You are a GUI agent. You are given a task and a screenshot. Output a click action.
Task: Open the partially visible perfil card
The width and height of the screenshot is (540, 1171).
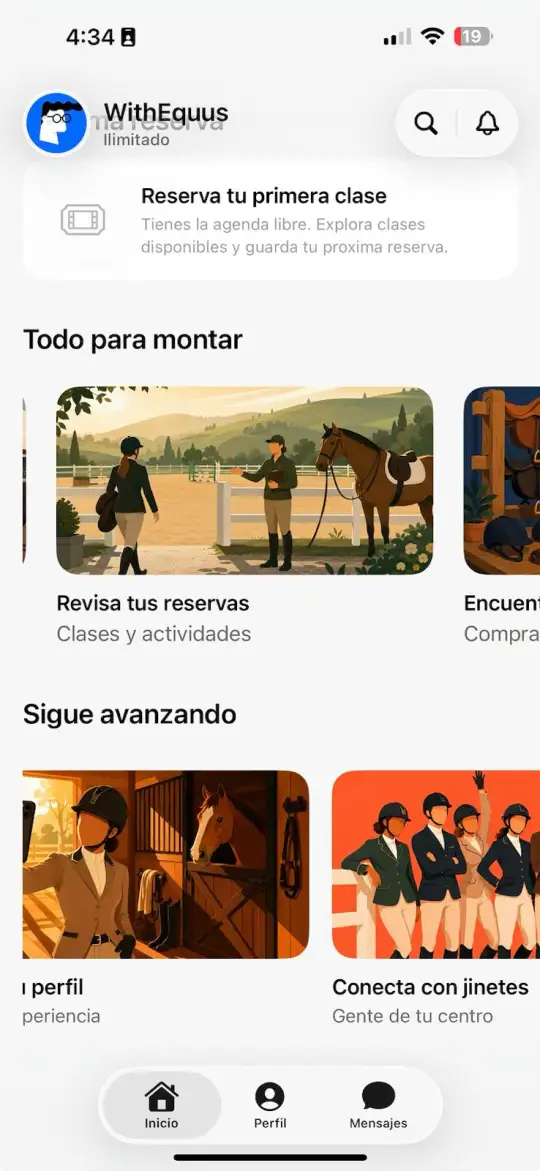click(166, 898)
